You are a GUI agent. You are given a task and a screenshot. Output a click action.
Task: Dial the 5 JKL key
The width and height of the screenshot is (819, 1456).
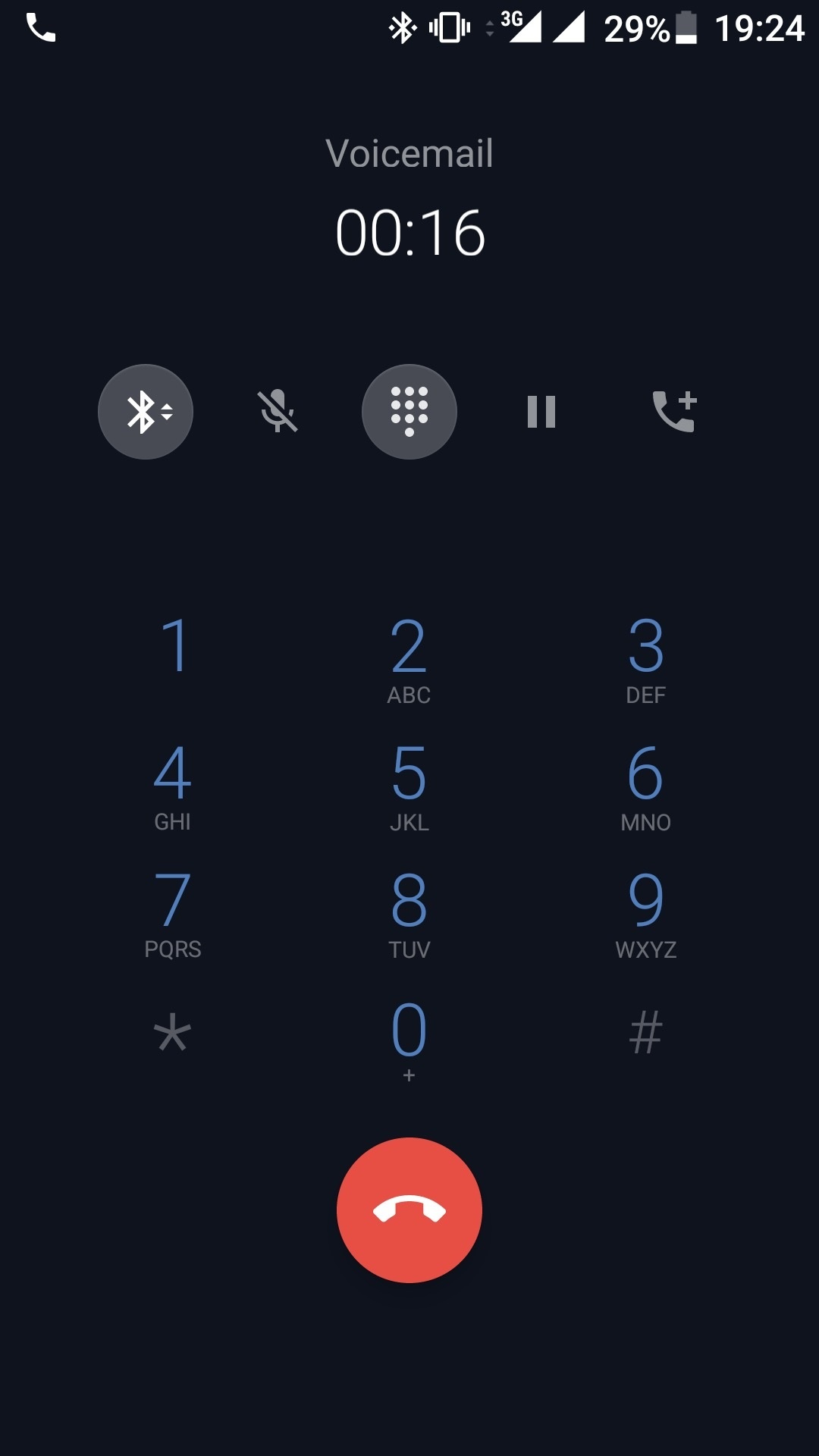click(409, 786)
